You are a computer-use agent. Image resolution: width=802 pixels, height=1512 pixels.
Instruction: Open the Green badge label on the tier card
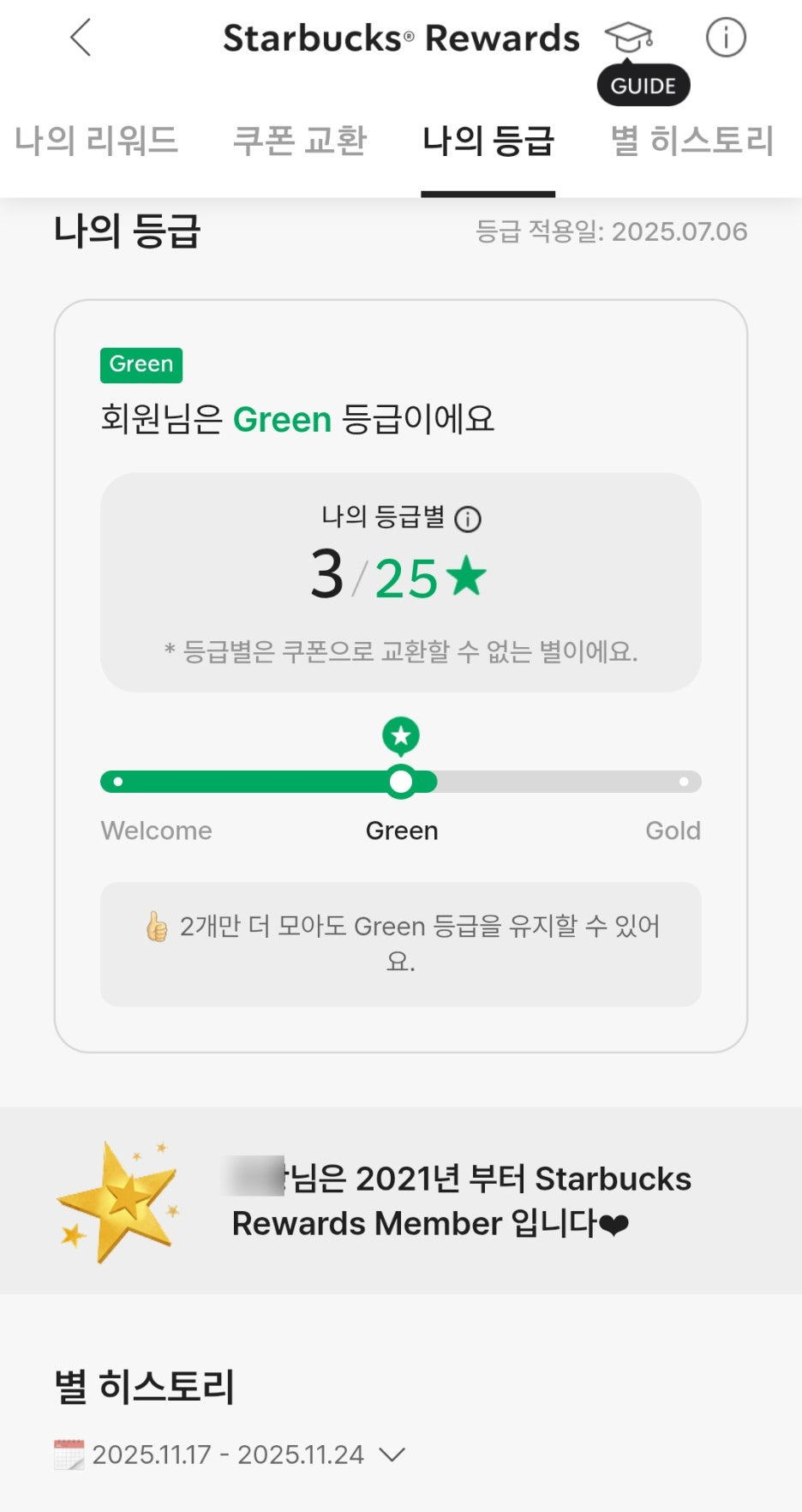pos(141,364)
